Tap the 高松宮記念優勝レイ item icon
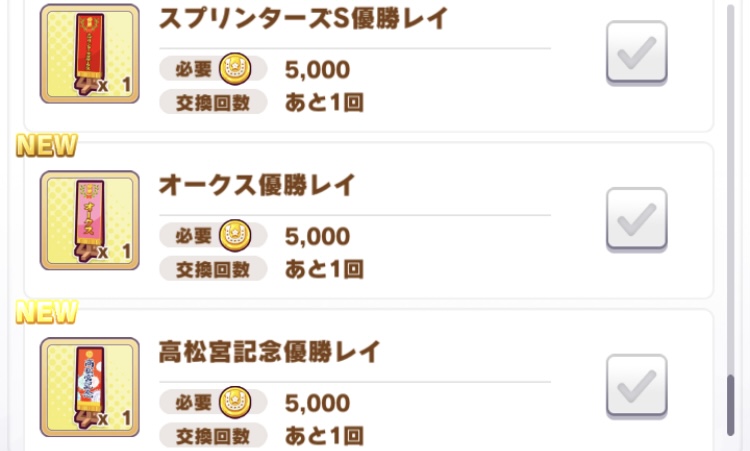 click(x=90, y=387)
